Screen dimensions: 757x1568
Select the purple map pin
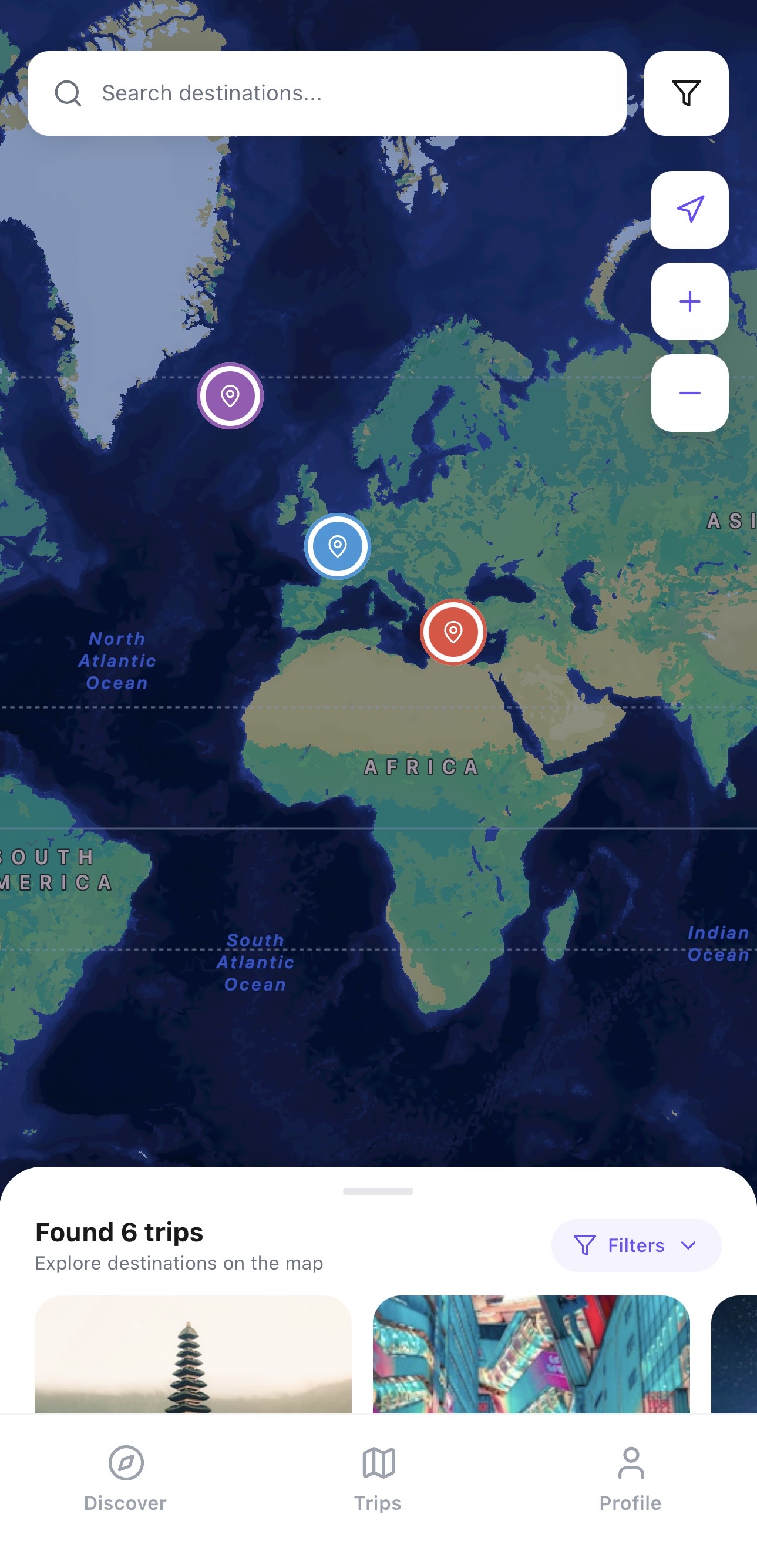pos(230,395)
